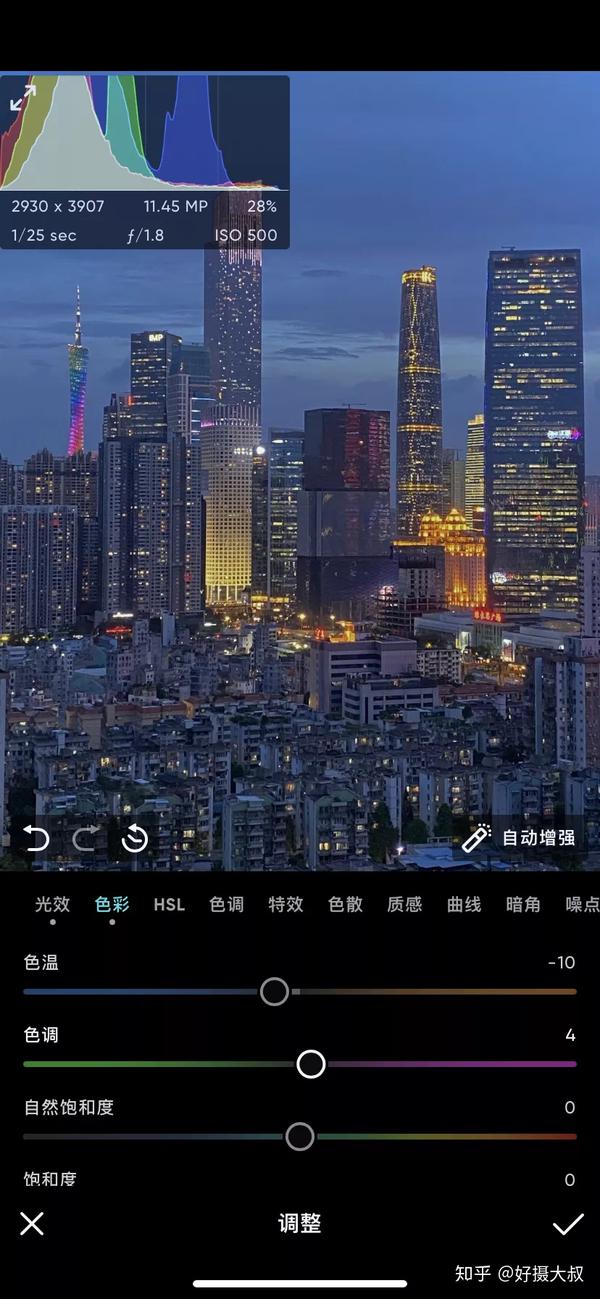This screenshot has height=1299, width=600.
Task: Open the 曲线 curves tab
Action: pyautogui.click(x=464, y=904)
